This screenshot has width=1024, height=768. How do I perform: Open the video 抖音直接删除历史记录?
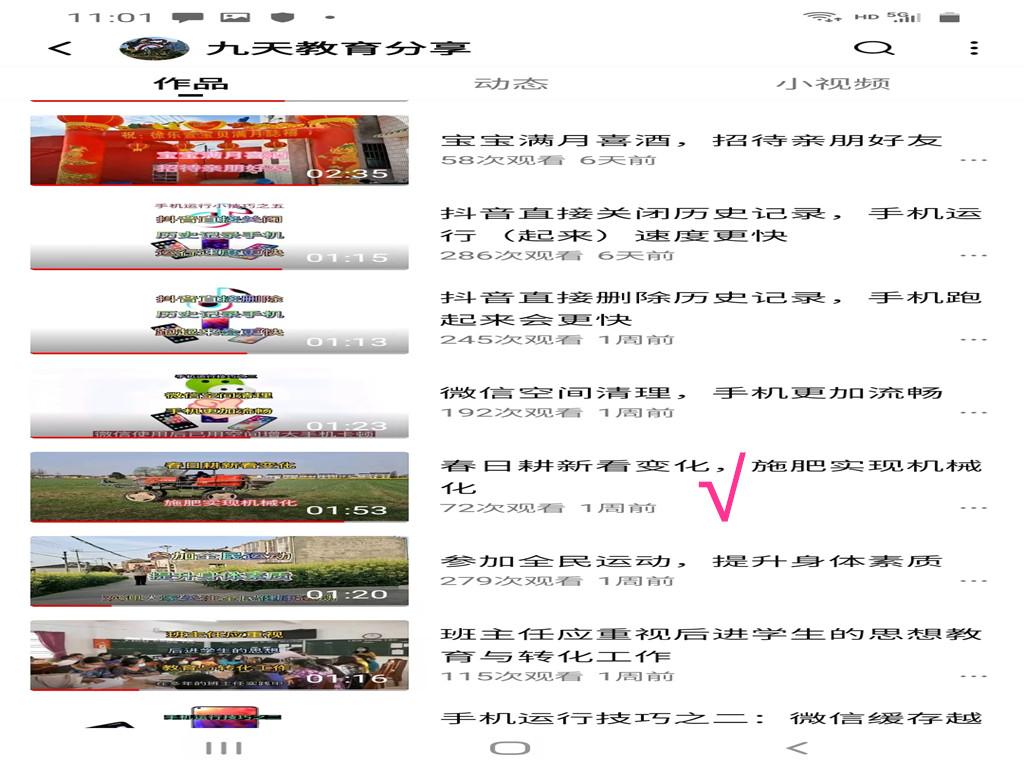tap(219, 319)
